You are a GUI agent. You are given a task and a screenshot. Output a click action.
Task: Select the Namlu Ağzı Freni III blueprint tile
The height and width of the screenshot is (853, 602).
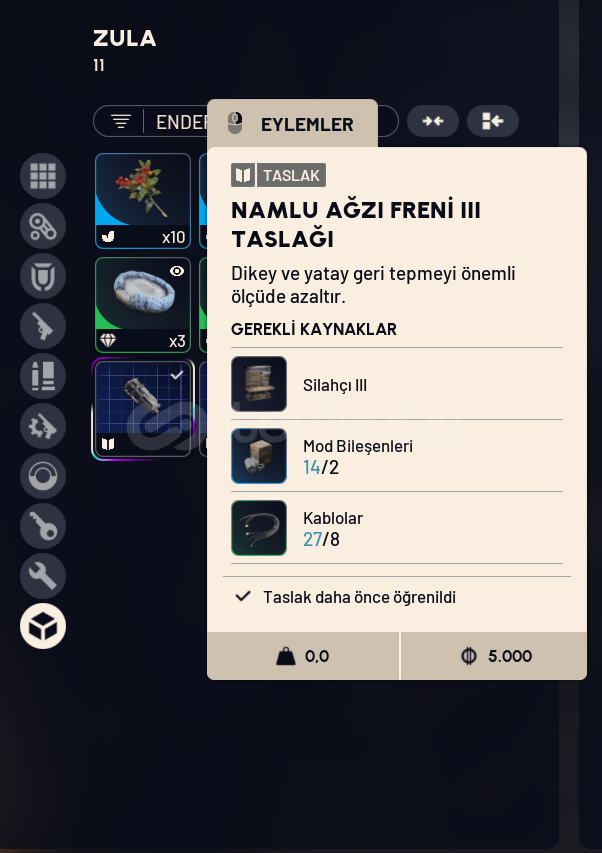143,408
